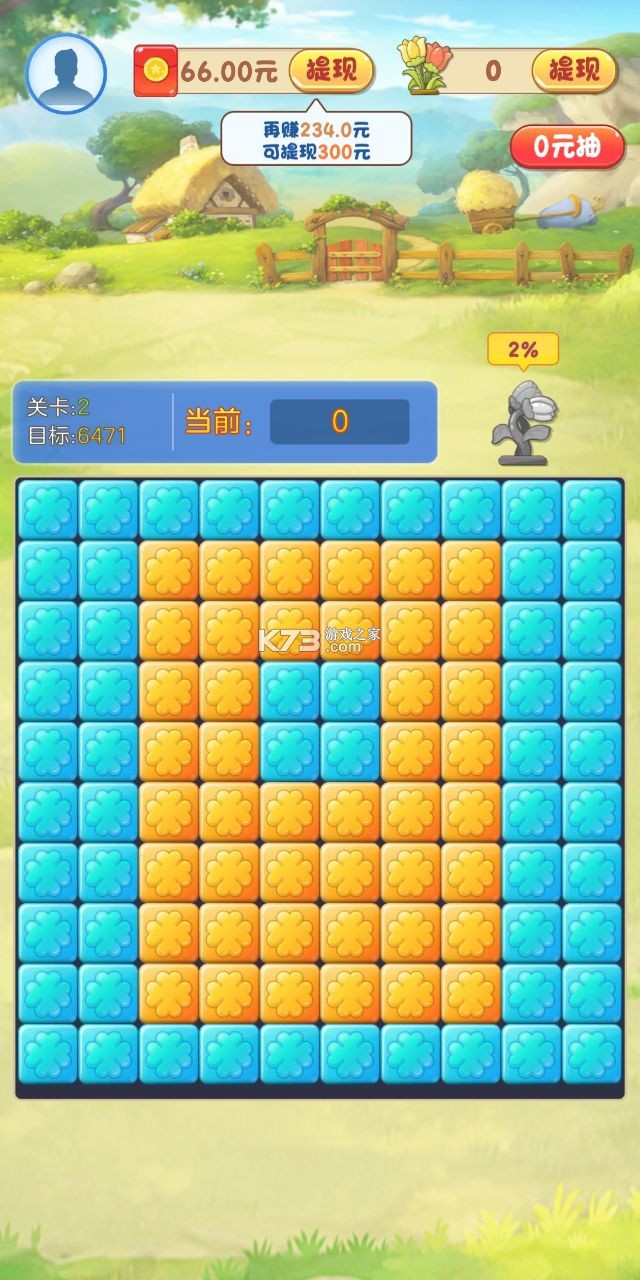640x1280 pixels.
Task: Pop an orange block in the center
Action: point(290,812)
